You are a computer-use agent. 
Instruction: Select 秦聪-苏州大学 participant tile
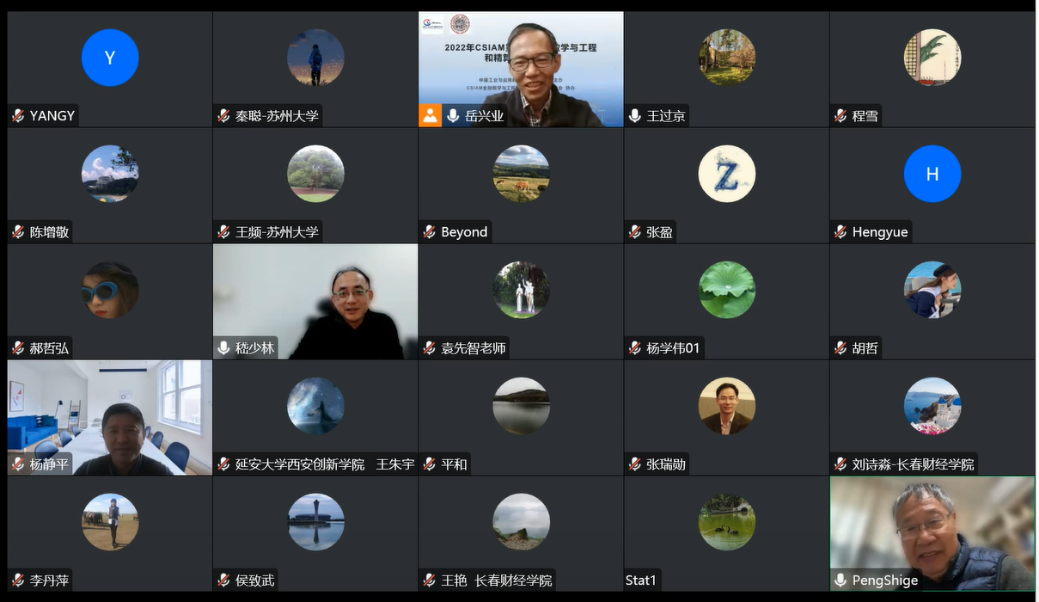click(x=315, y=68)
